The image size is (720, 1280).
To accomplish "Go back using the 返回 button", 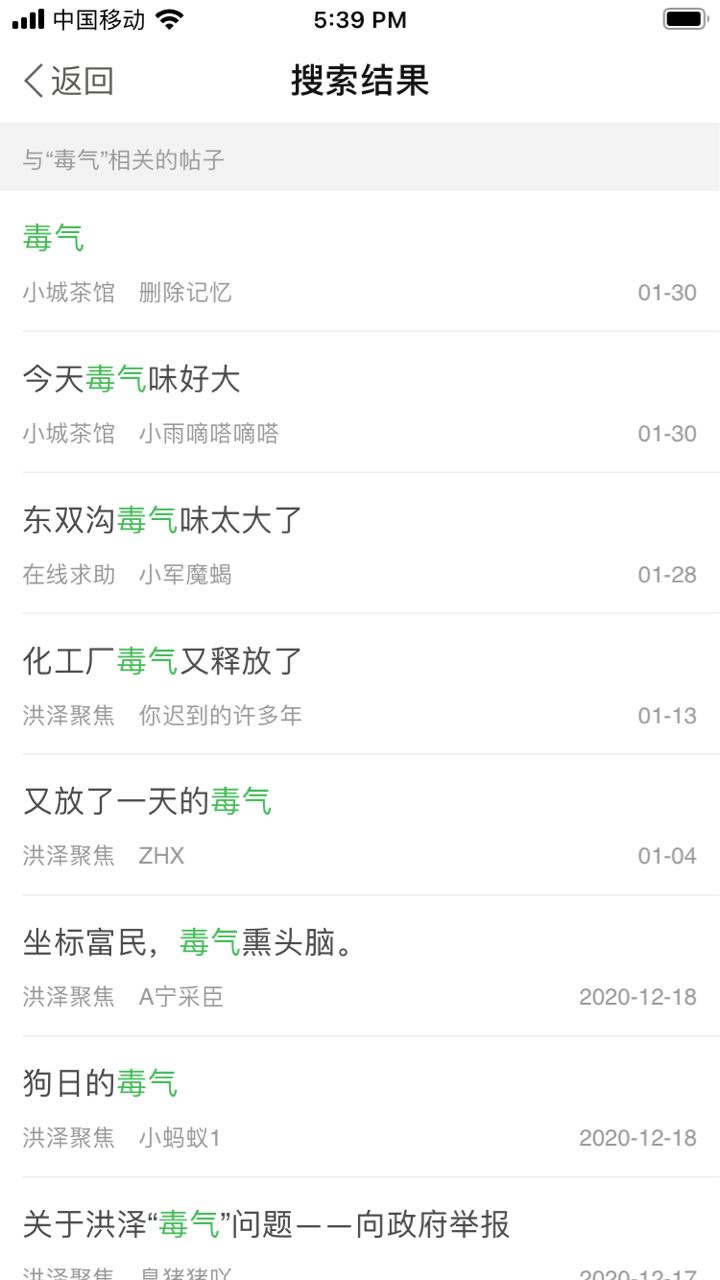I will point(68,80).
